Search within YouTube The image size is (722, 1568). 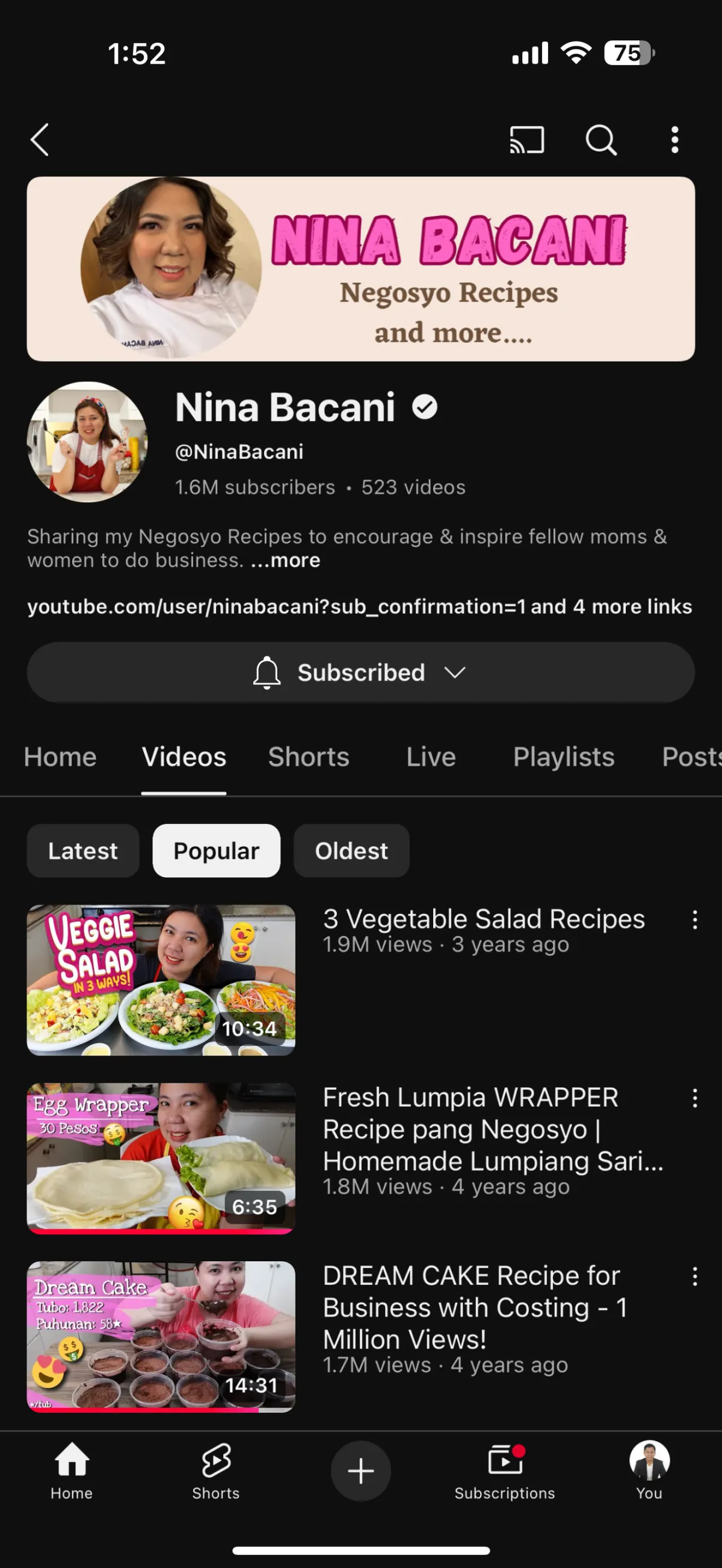(601, 140)
